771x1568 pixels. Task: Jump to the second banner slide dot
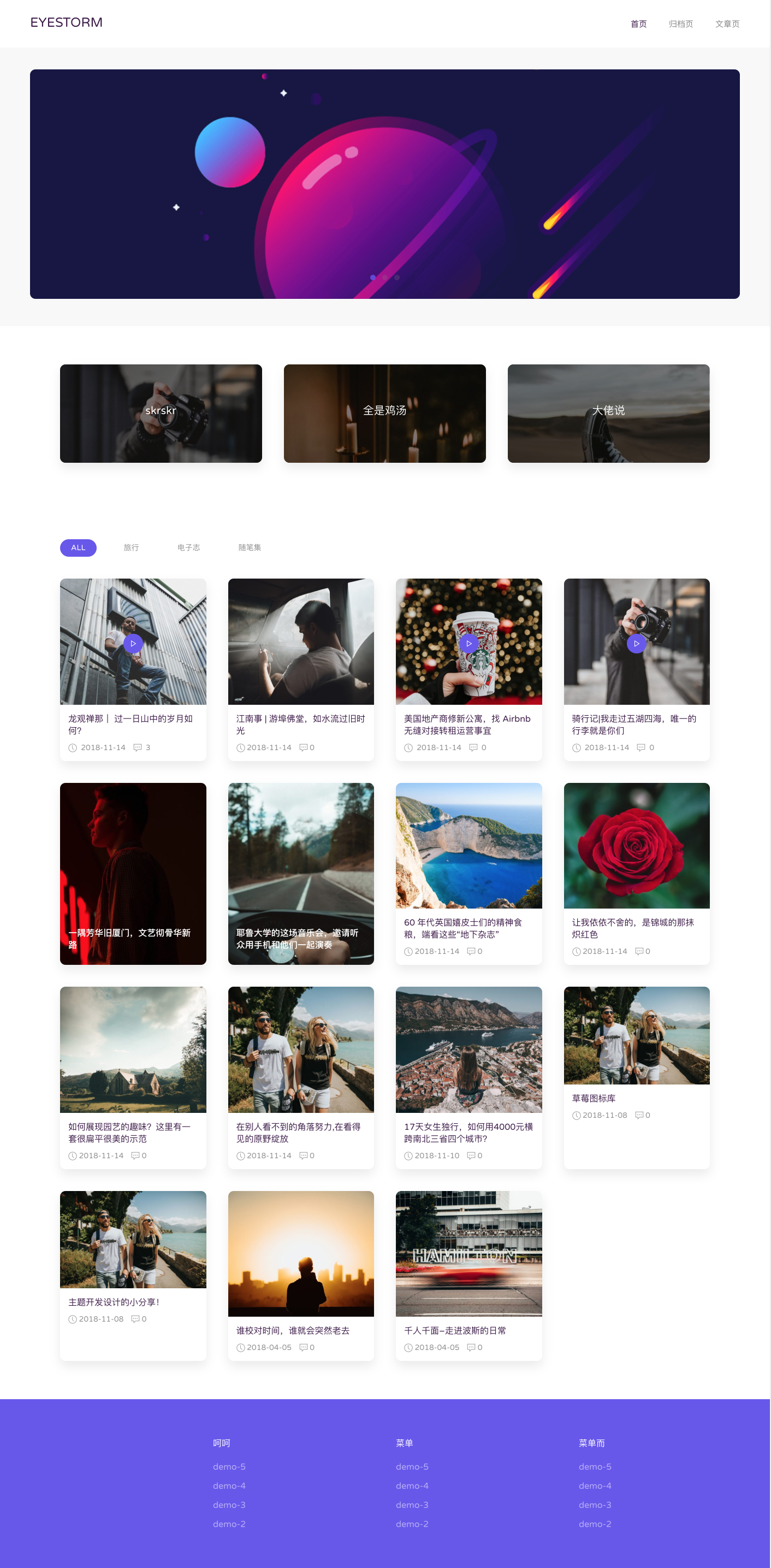384,278
